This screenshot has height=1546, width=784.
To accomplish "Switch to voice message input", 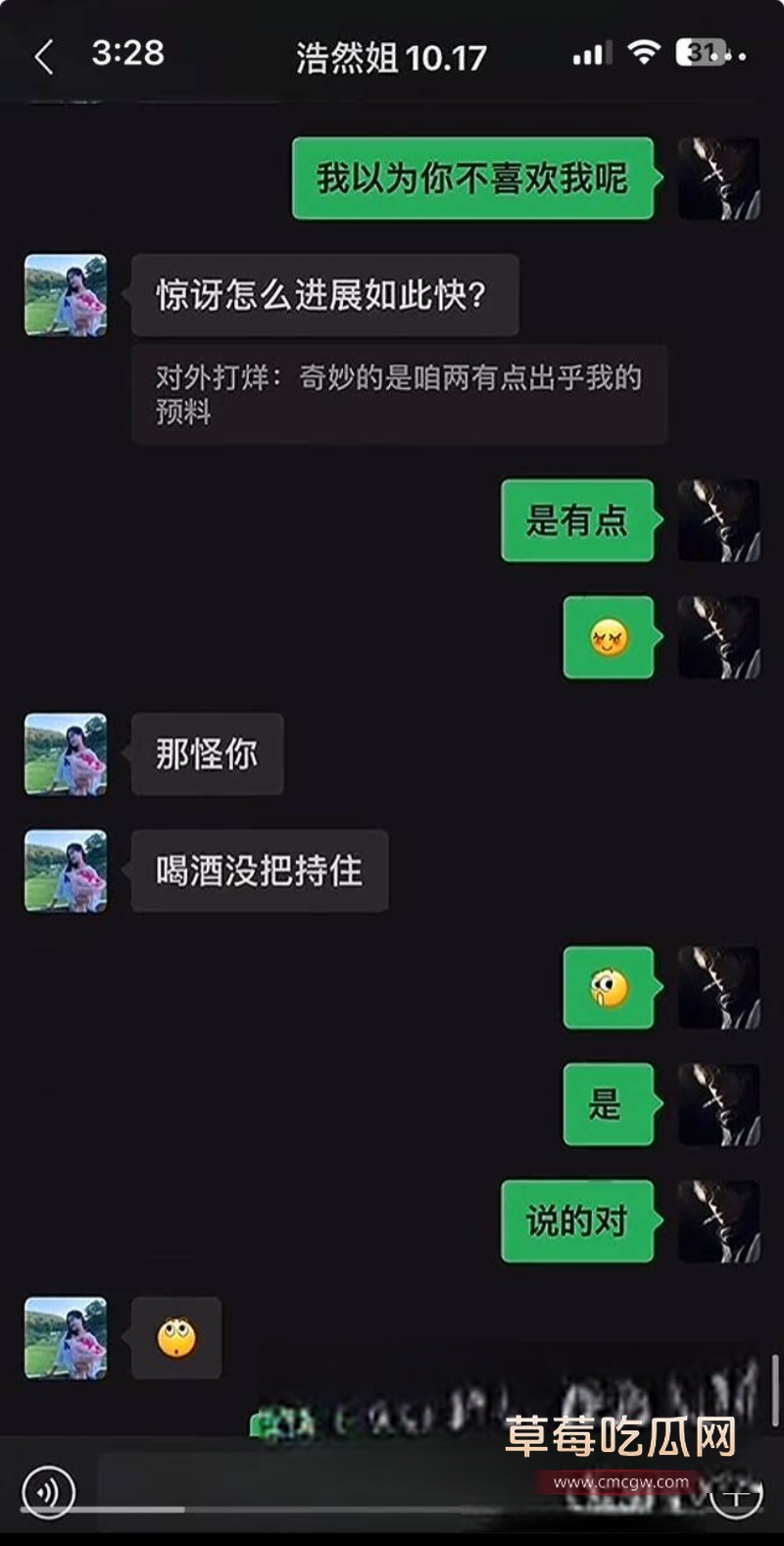I will (x=47, y=1491).
